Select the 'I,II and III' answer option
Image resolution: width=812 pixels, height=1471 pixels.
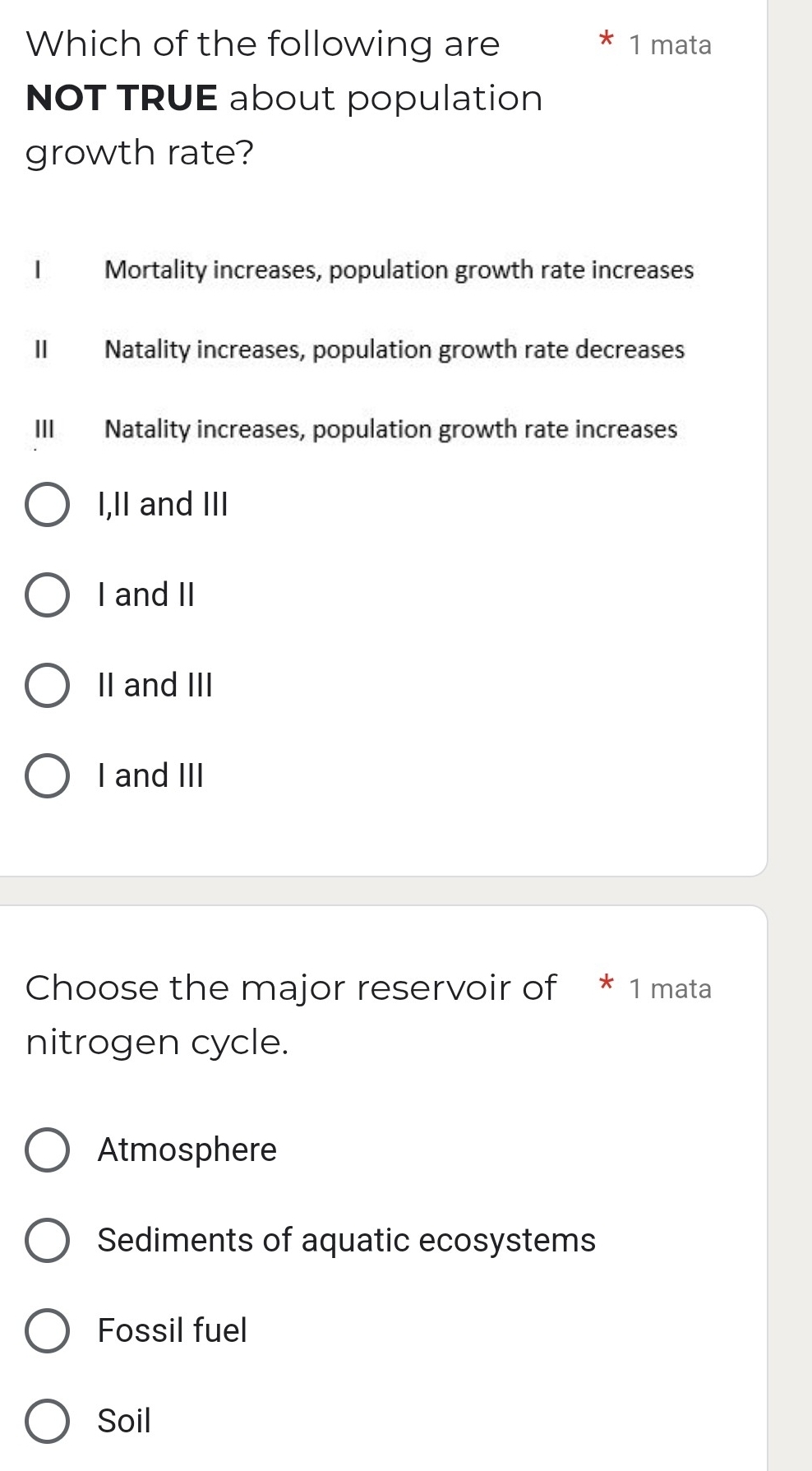tap(47, 504)
